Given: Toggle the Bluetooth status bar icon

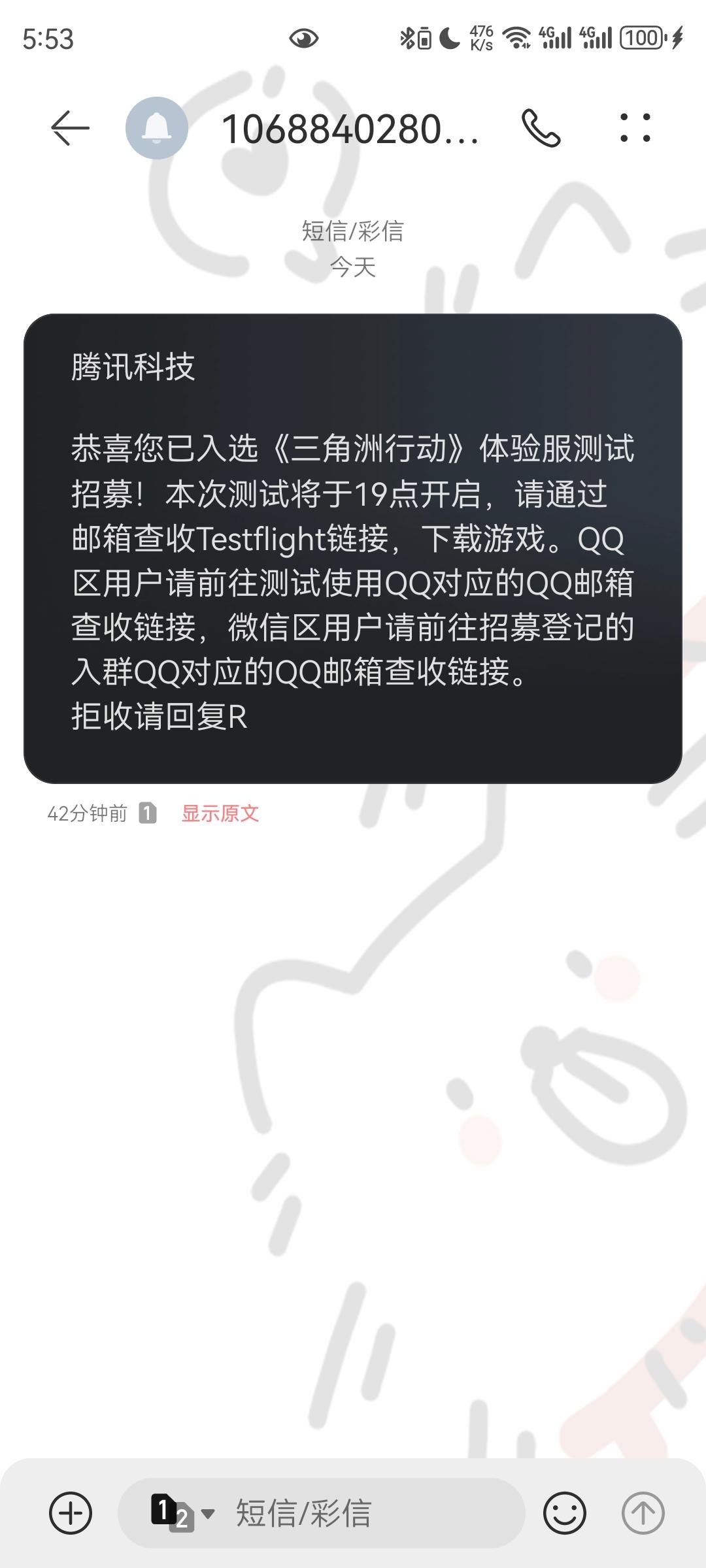Looking at the screenshot, I should 405,37.
